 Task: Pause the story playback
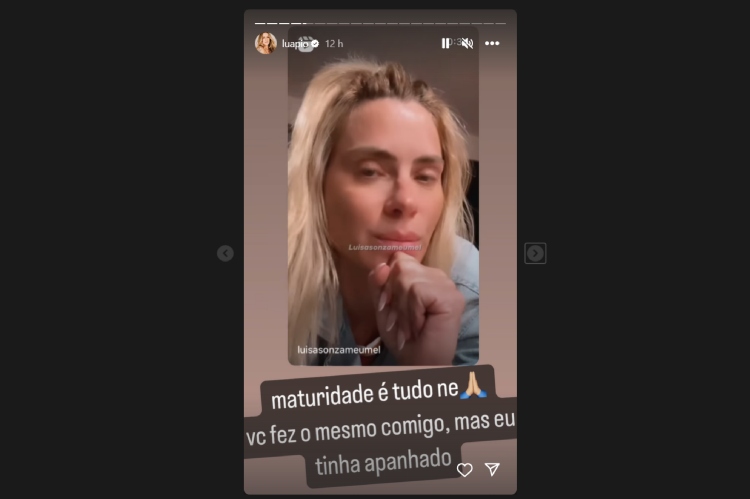(x=445, y=43)
